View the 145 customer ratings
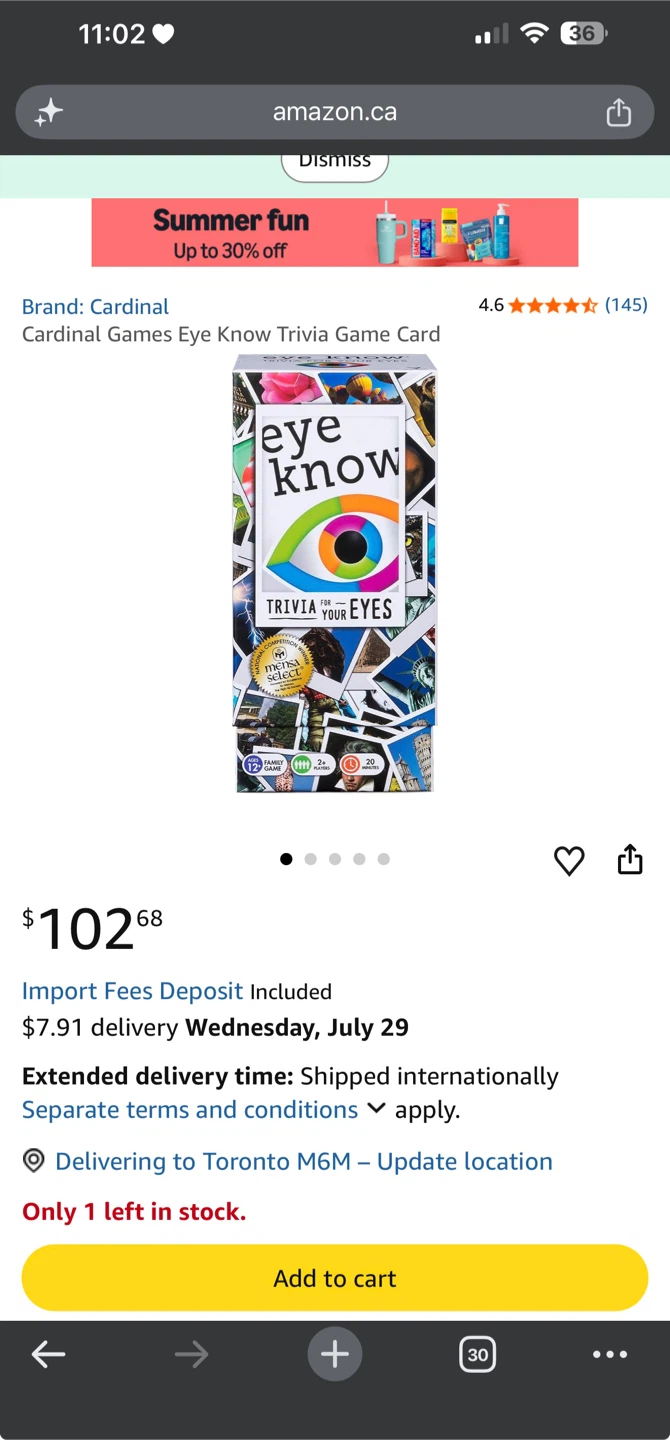This screenshot has width=670, height=1440. [626, 305]
